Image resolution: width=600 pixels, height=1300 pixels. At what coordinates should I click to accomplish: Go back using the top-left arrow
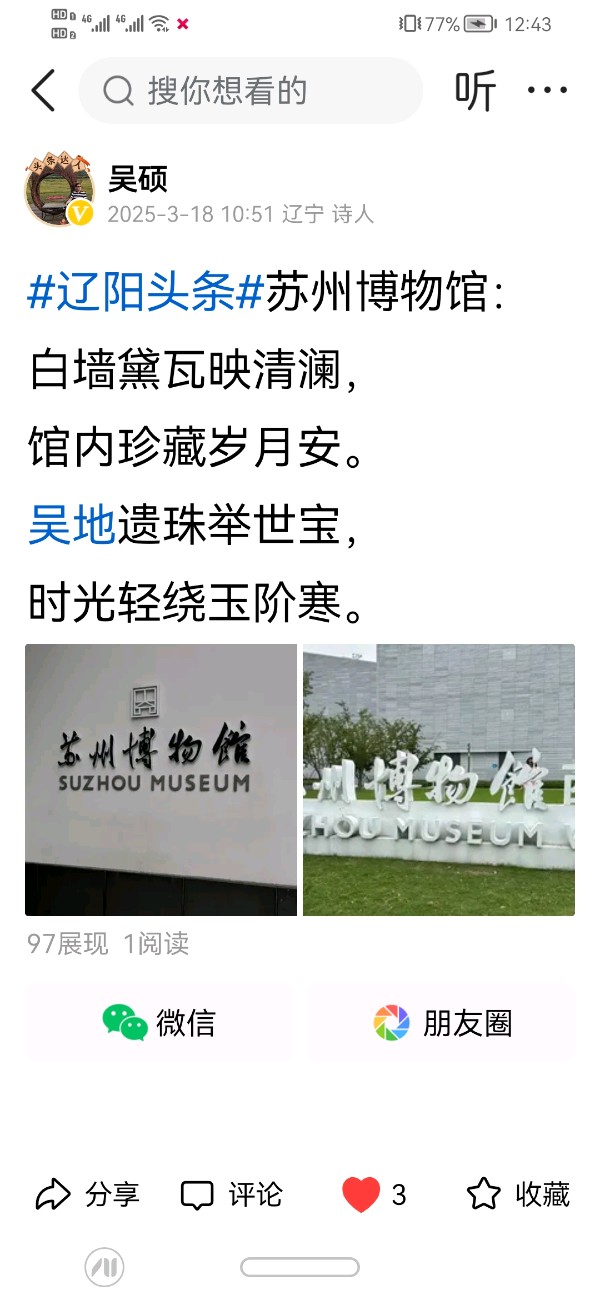pos(42,91)
